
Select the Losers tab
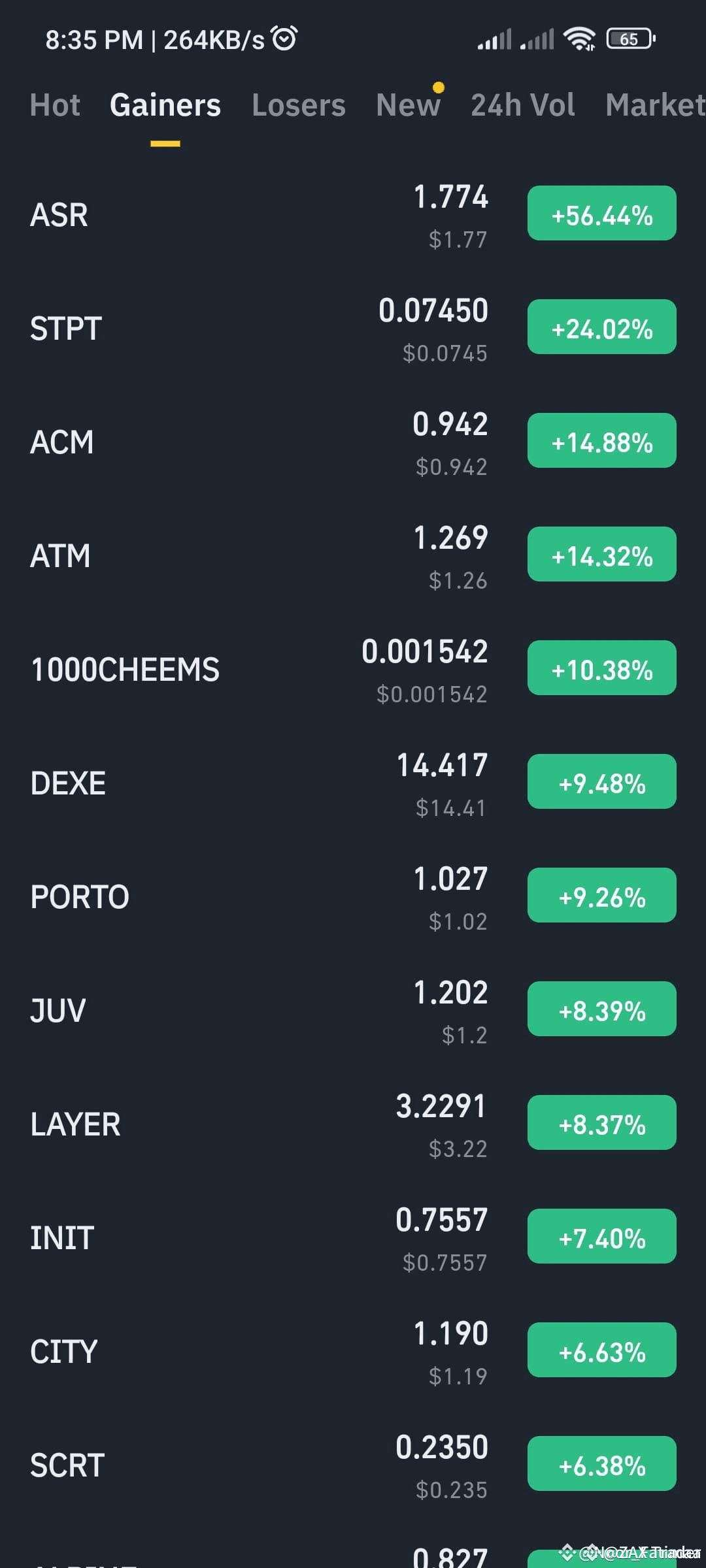[x=298, y=105]
